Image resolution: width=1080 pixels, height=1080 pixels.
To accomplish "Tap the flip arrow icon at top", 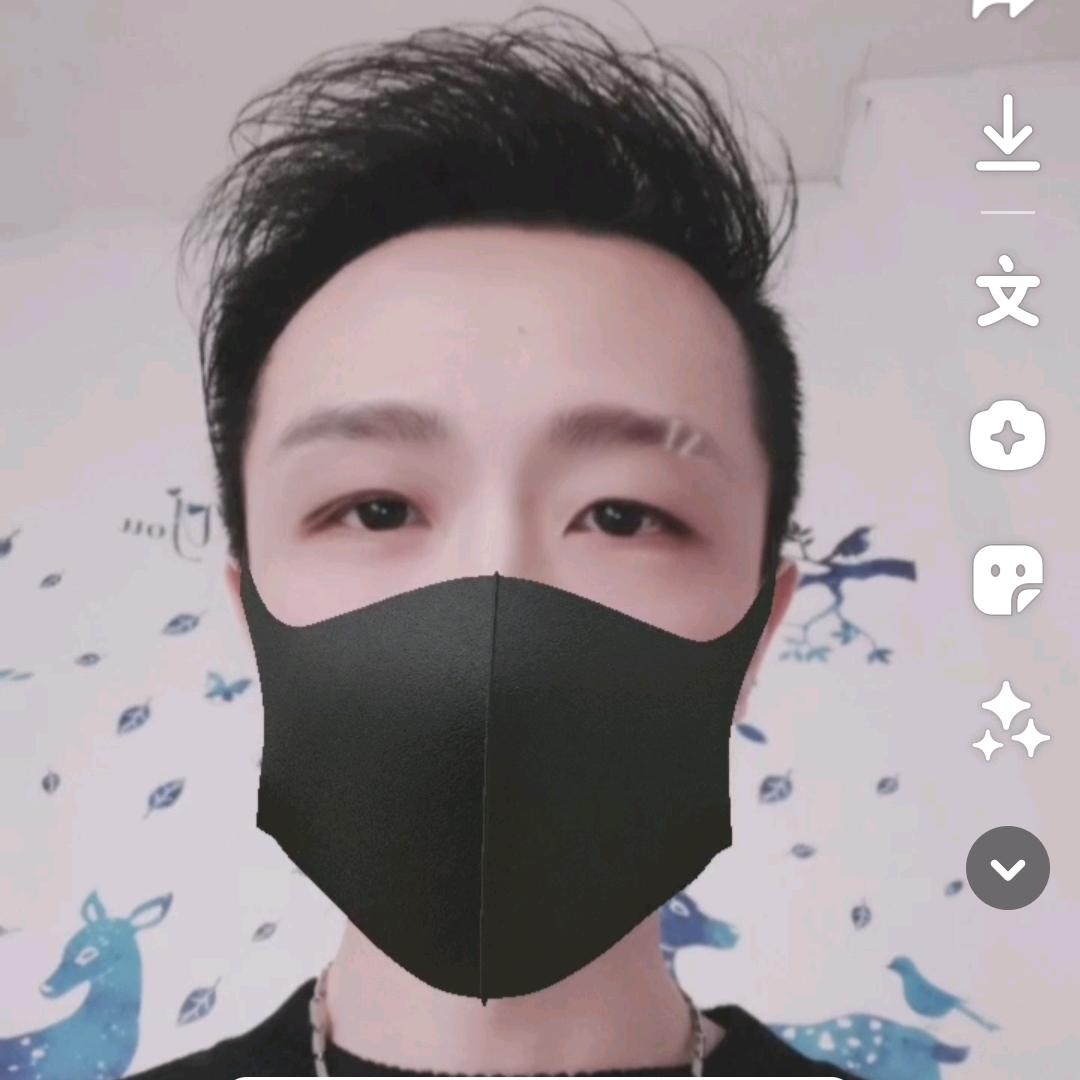I will (1005, 8).
